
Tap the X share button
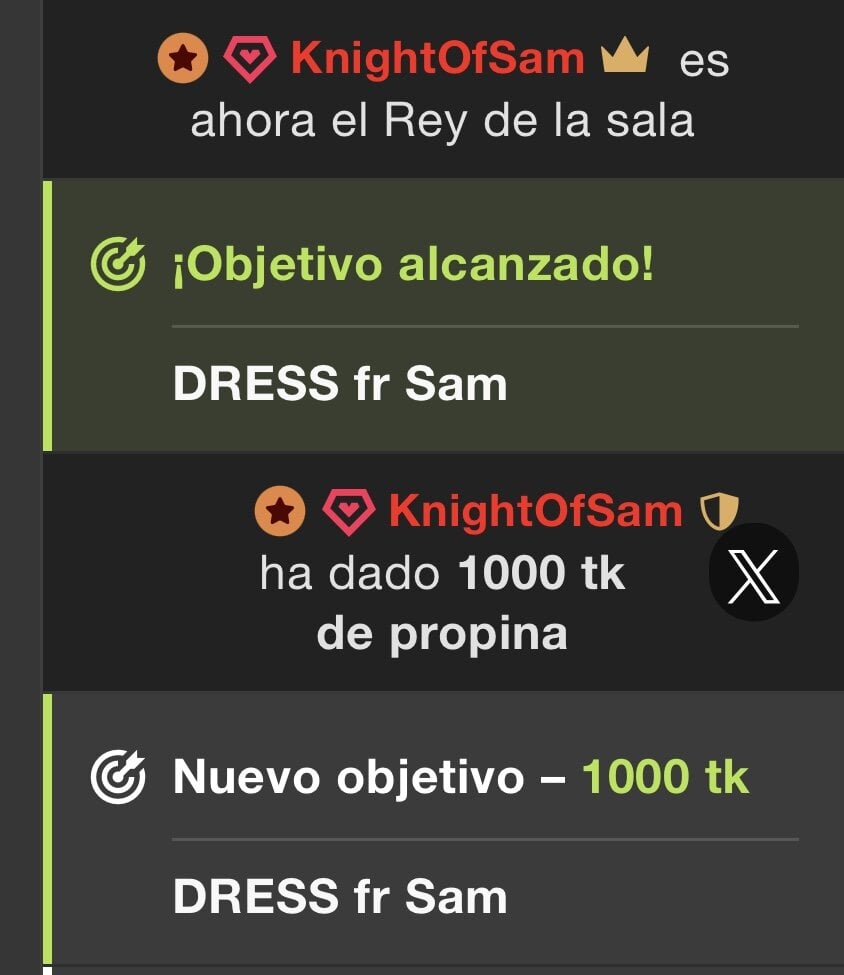click(x=753, y=572)
